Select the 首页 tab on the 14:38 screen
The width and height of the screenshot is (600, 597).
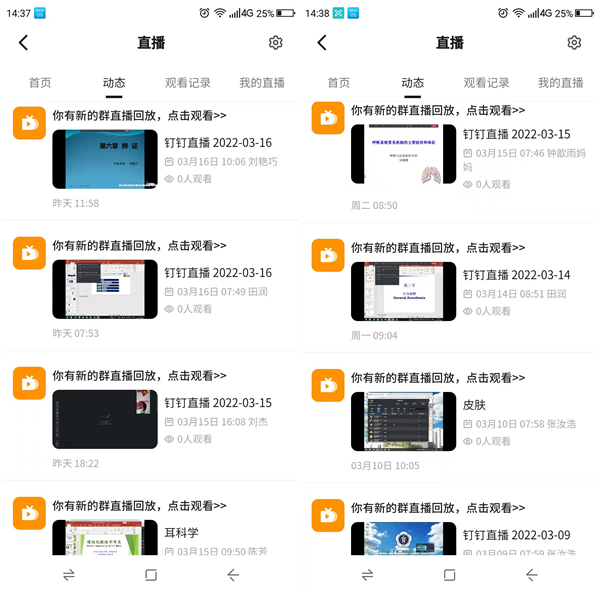click(x=339, y=83)
